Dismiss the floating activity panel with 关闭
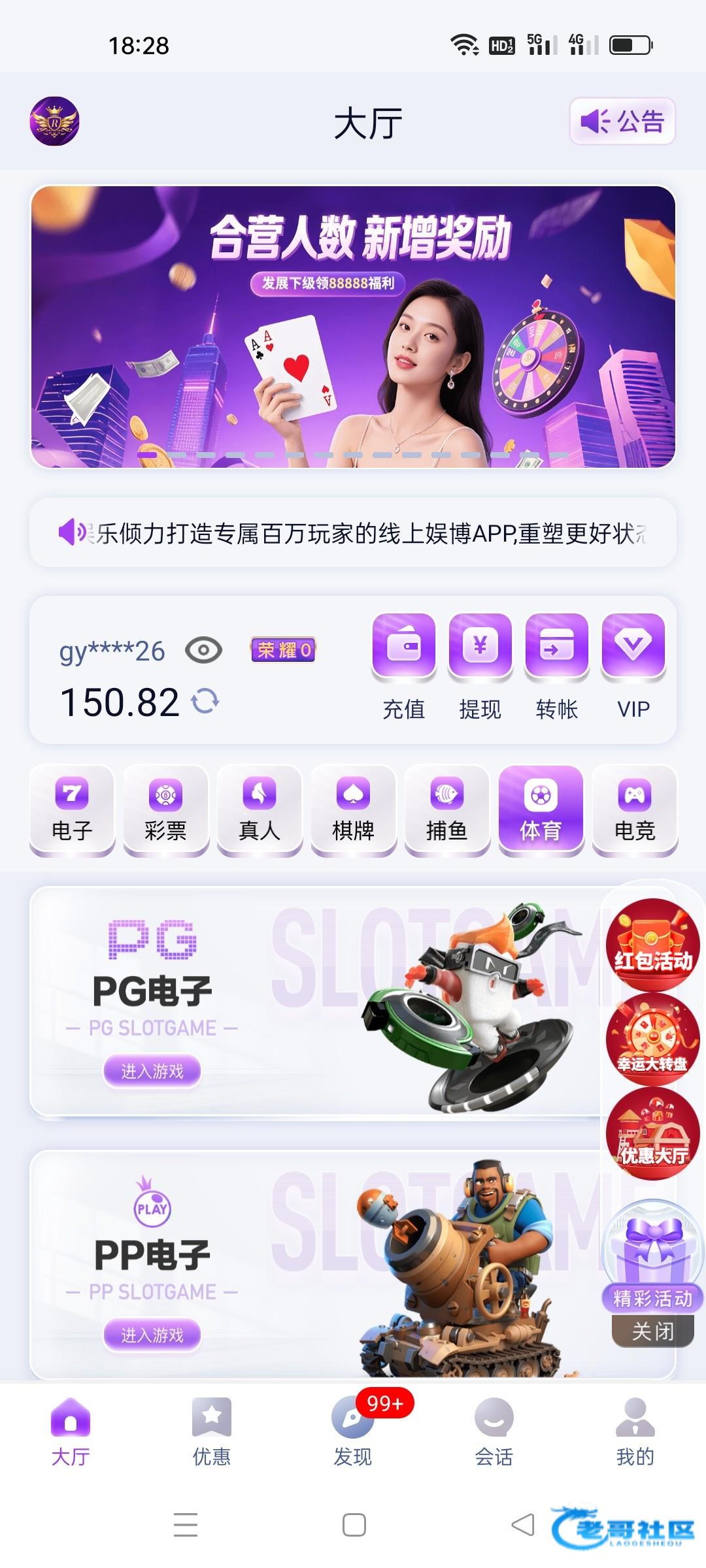This screenshot has height=1568, width=706. [652, 1331]
